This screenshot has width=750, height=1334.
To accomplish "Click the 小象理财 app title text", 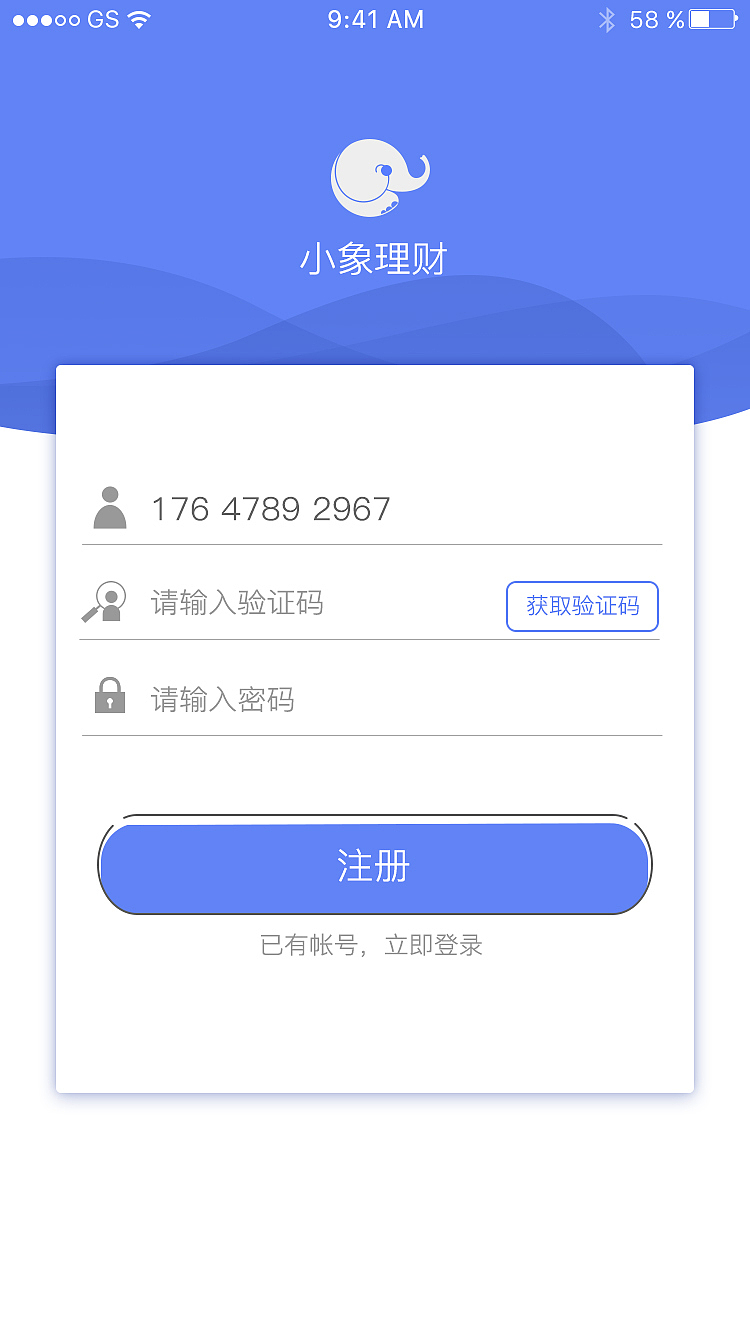I will point(374,256).
